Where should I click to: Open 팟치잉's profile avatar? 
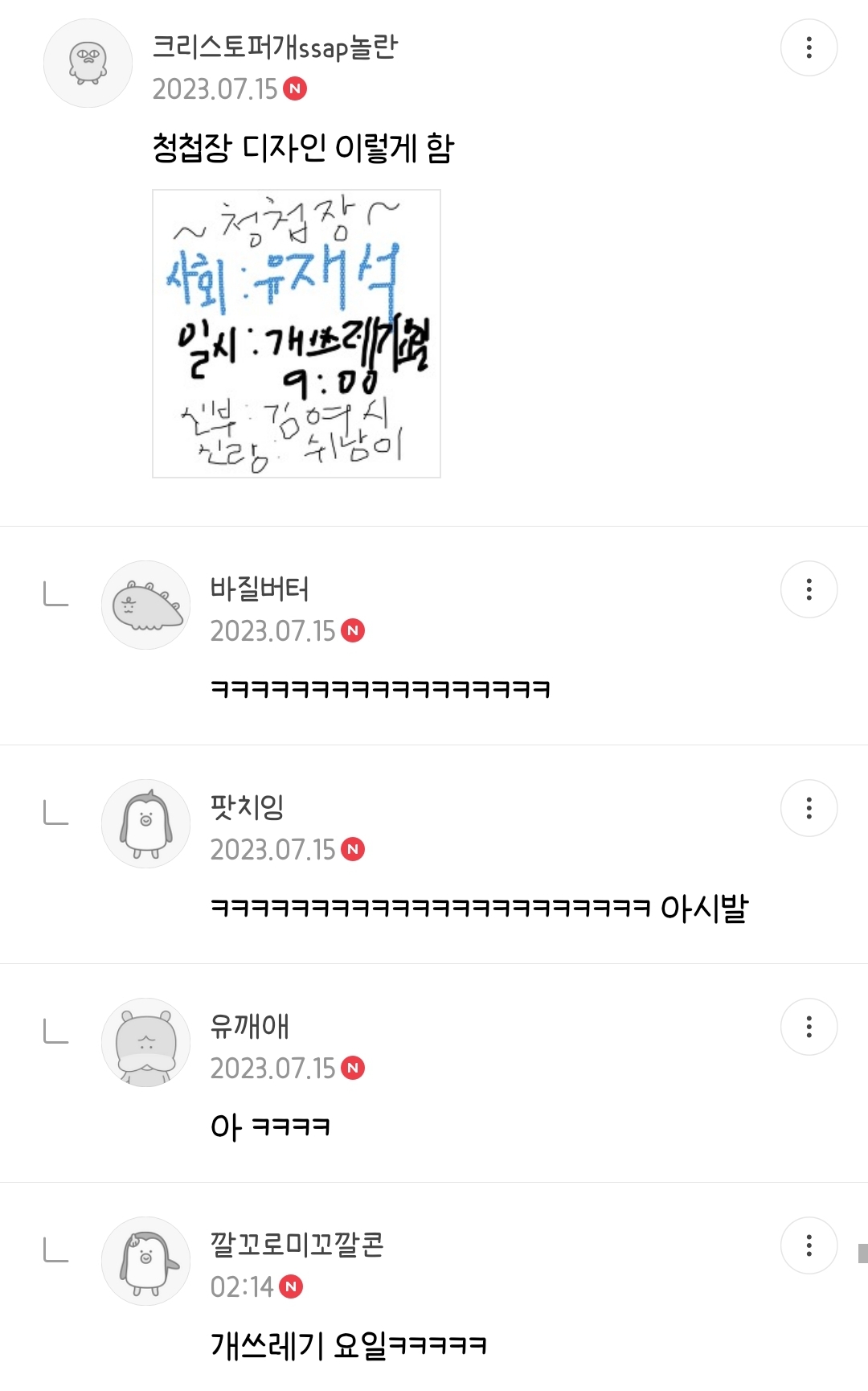coord(145,823)
